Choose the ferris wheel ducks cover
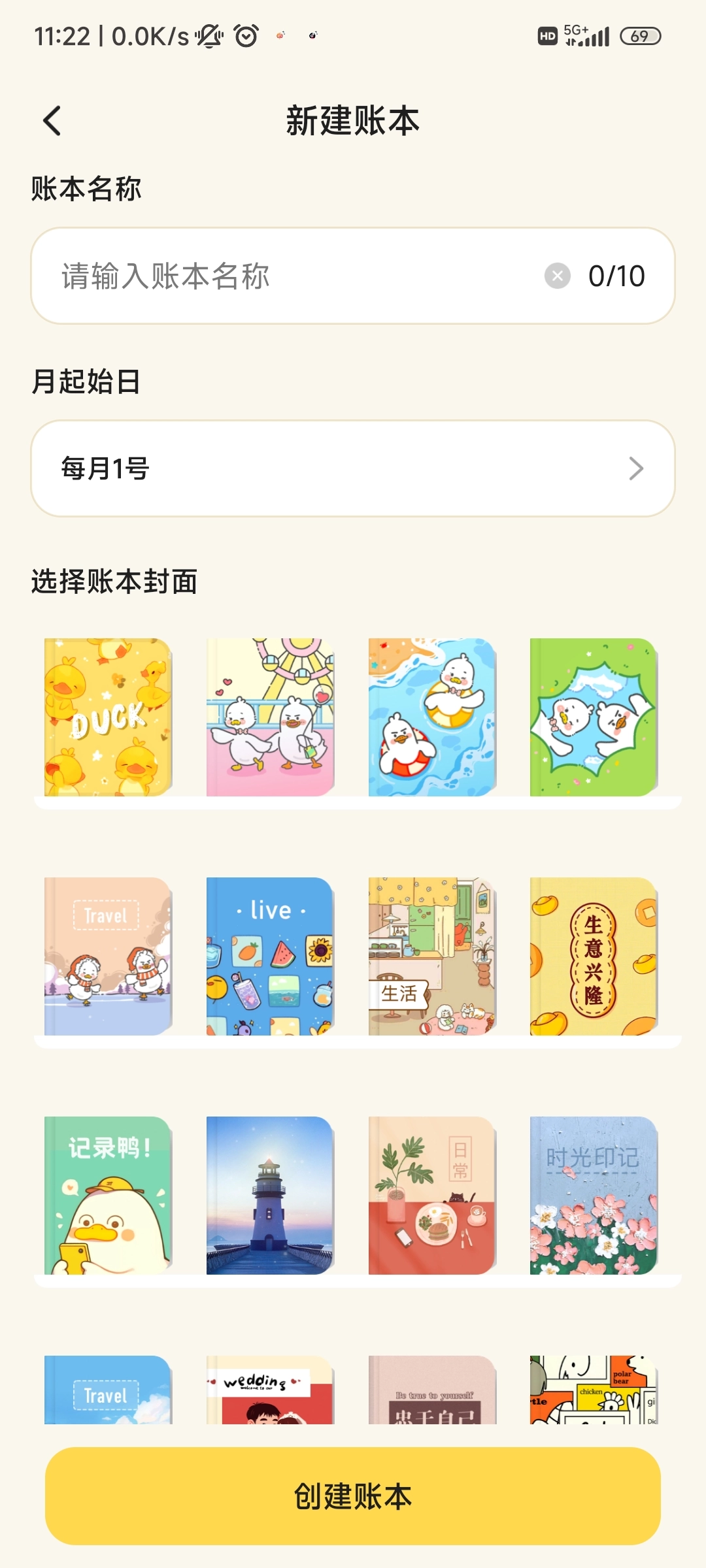706x1568 pixels. (270, 717)
